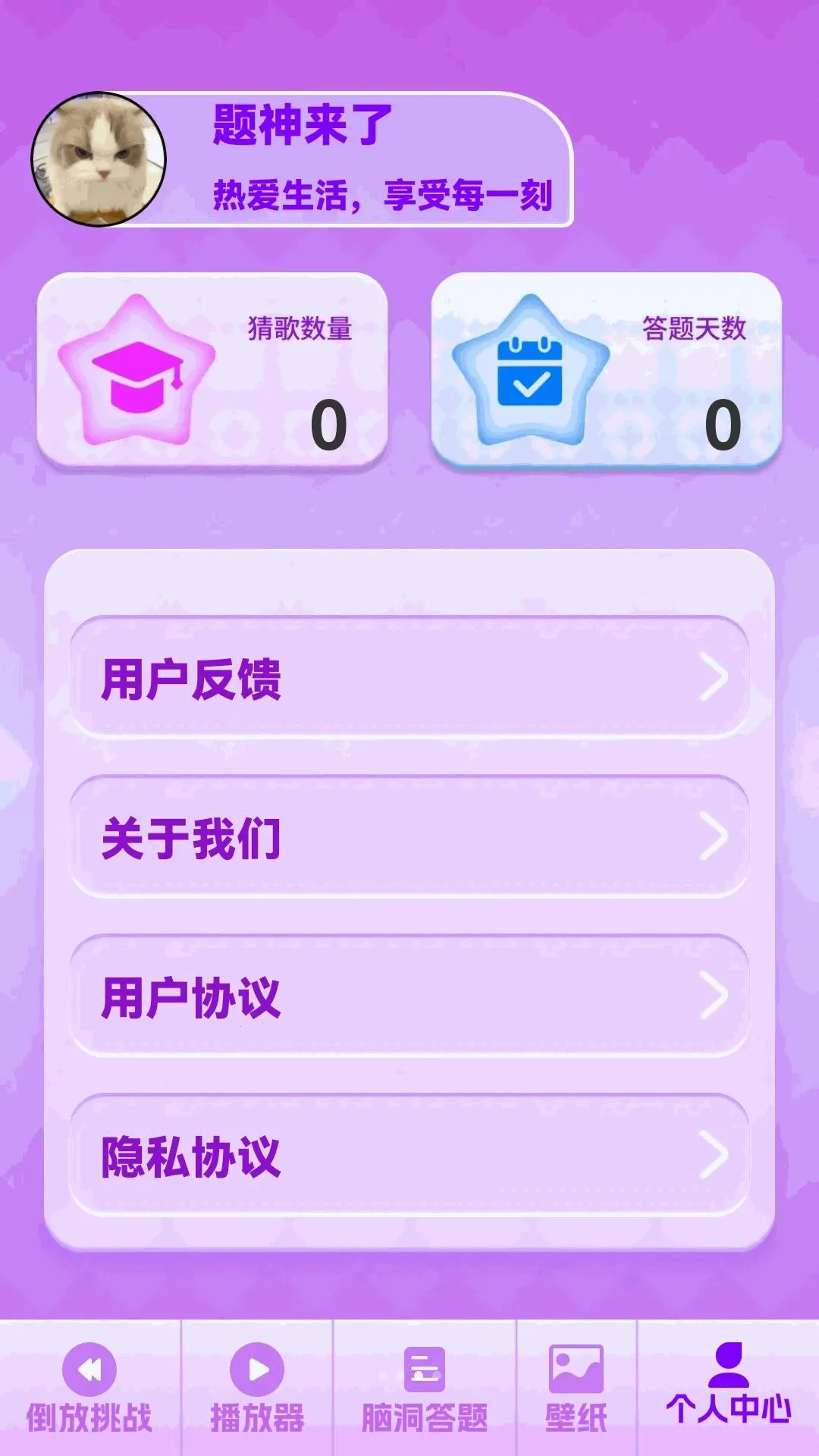The height and width of the screenshot is (1456, 819).
Task: Select the 个人中心 tab
Action: coord(729,1388)
